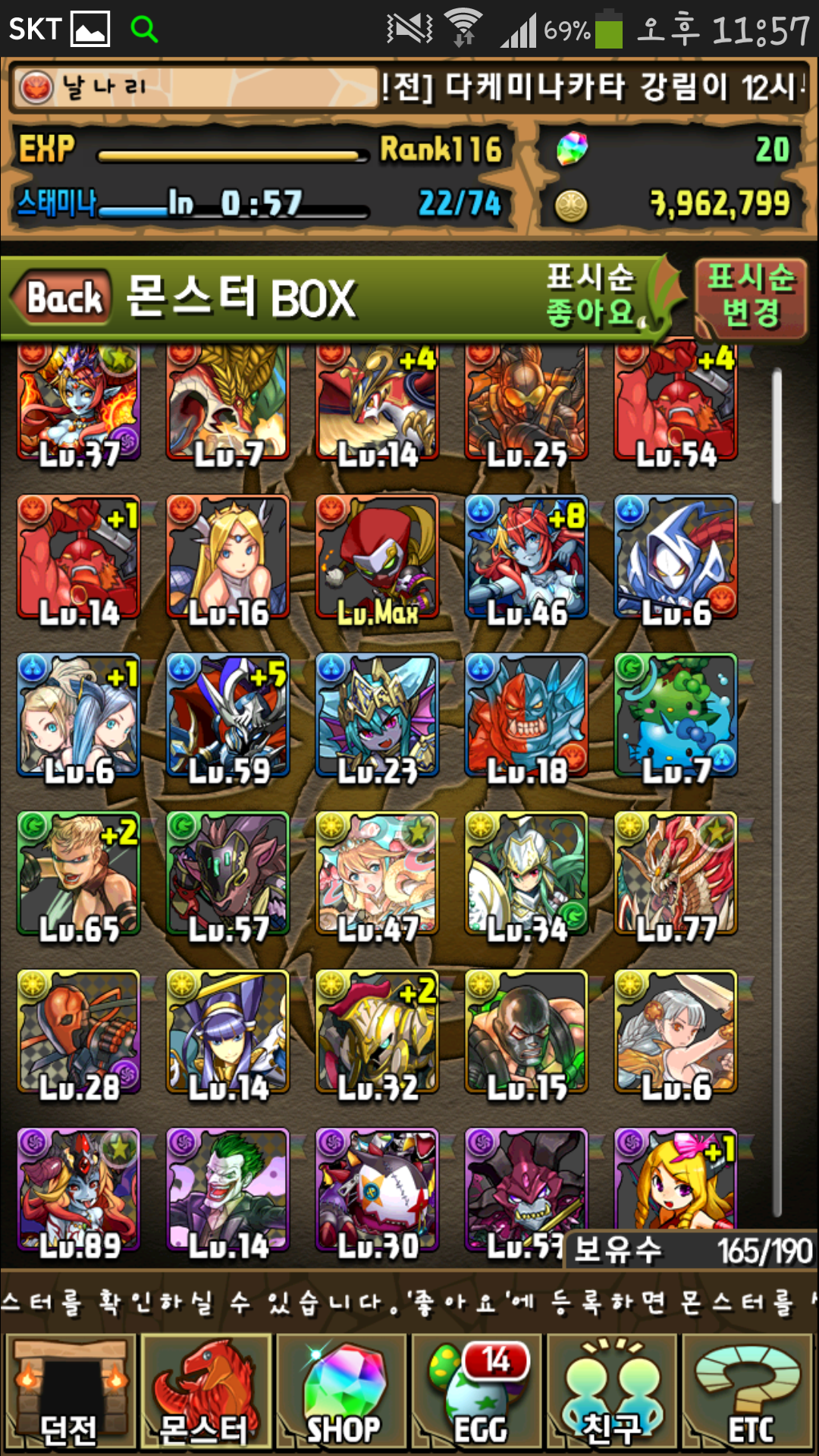Open the 던전 dungeon tab
The width and height of the screenshot is (819, 1456).
pos(70,1392)
